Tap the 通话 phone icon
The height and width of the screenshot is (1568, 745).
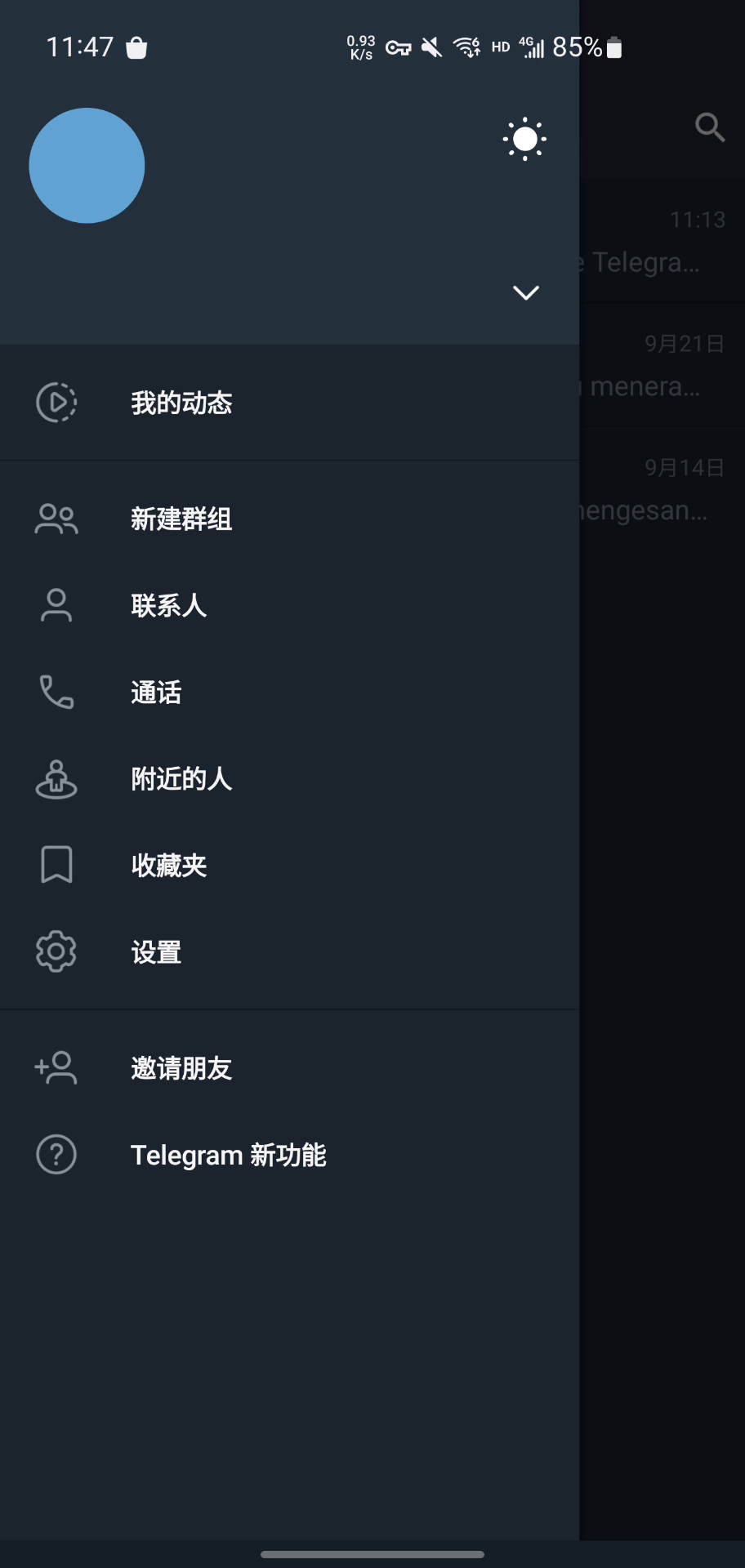click(56, 692)
